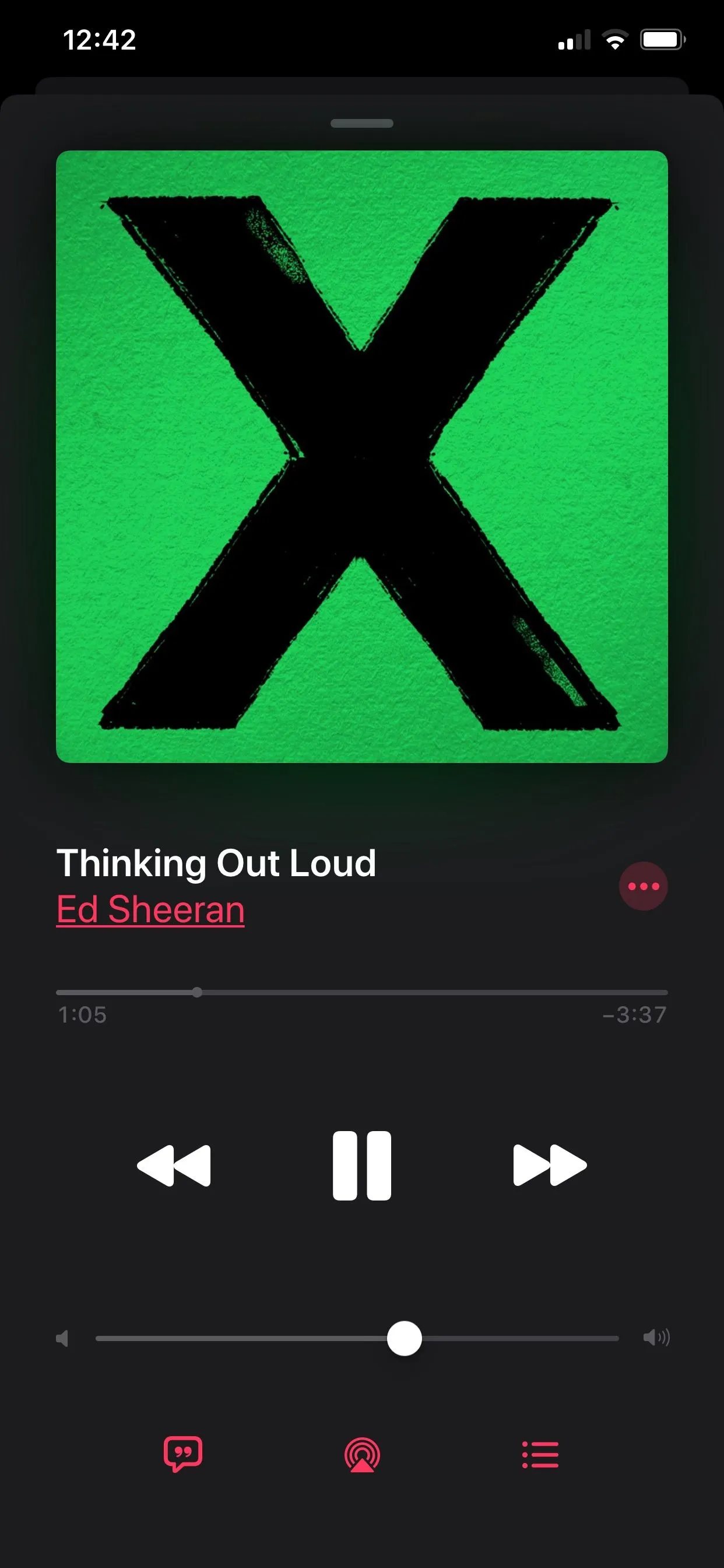Open the three-dot more options menu
The height and width of the screenshot is (1568, 724).
(643, 886)
